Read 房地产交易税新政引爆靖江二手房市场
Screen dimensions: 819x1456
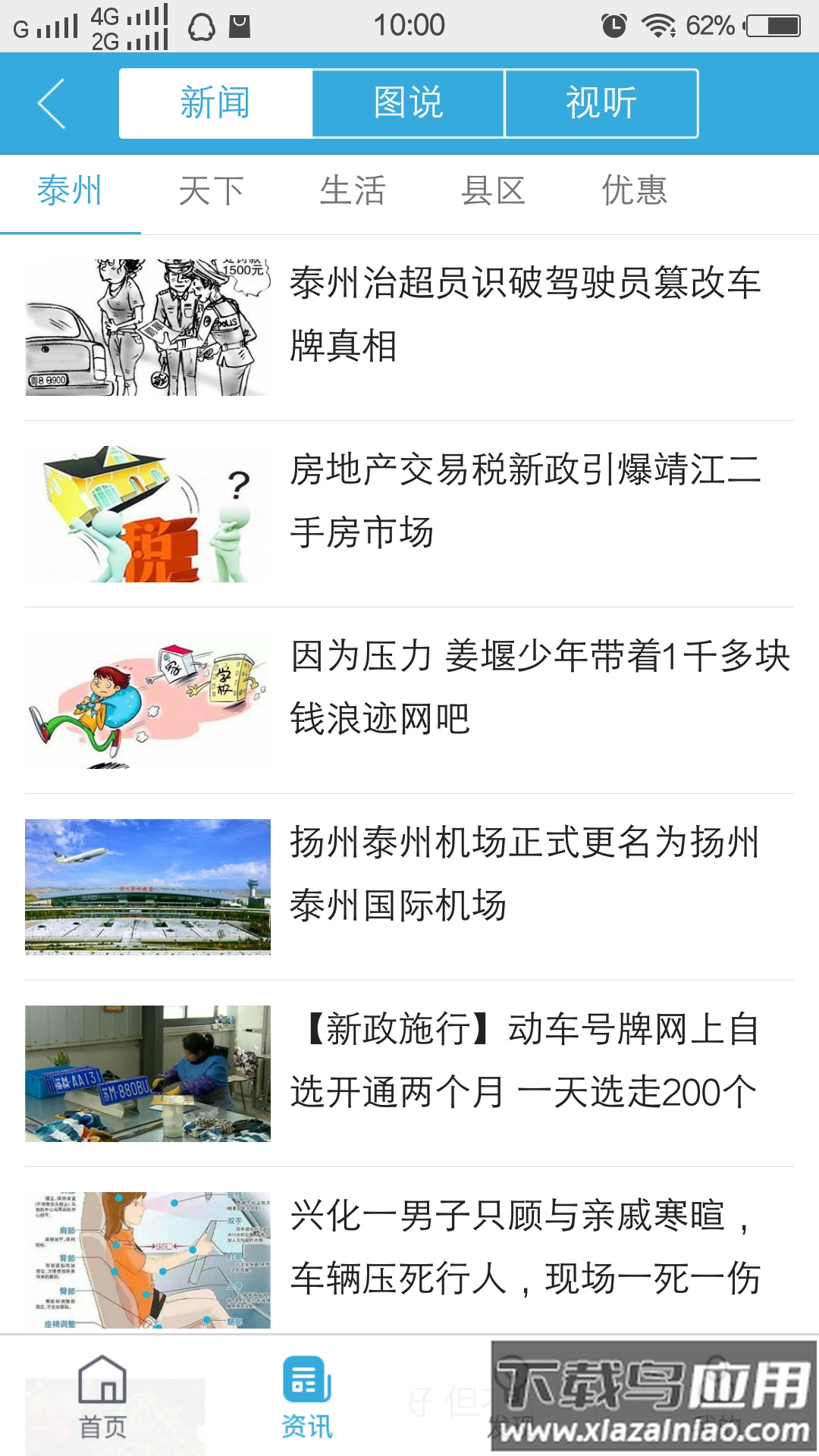pos(523,500)
